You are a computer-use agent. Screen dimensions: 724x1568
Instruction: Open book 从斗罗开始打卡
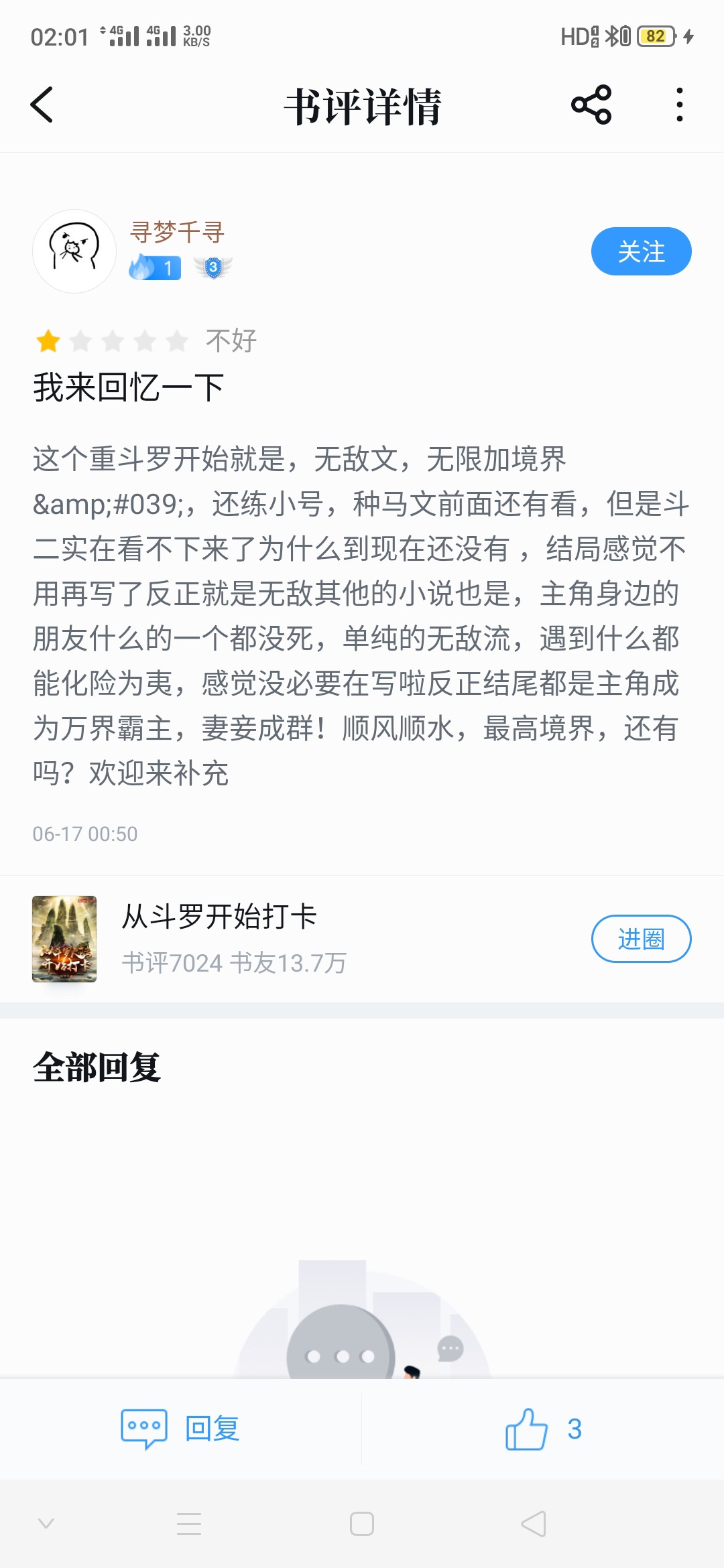tap(219, 916)
